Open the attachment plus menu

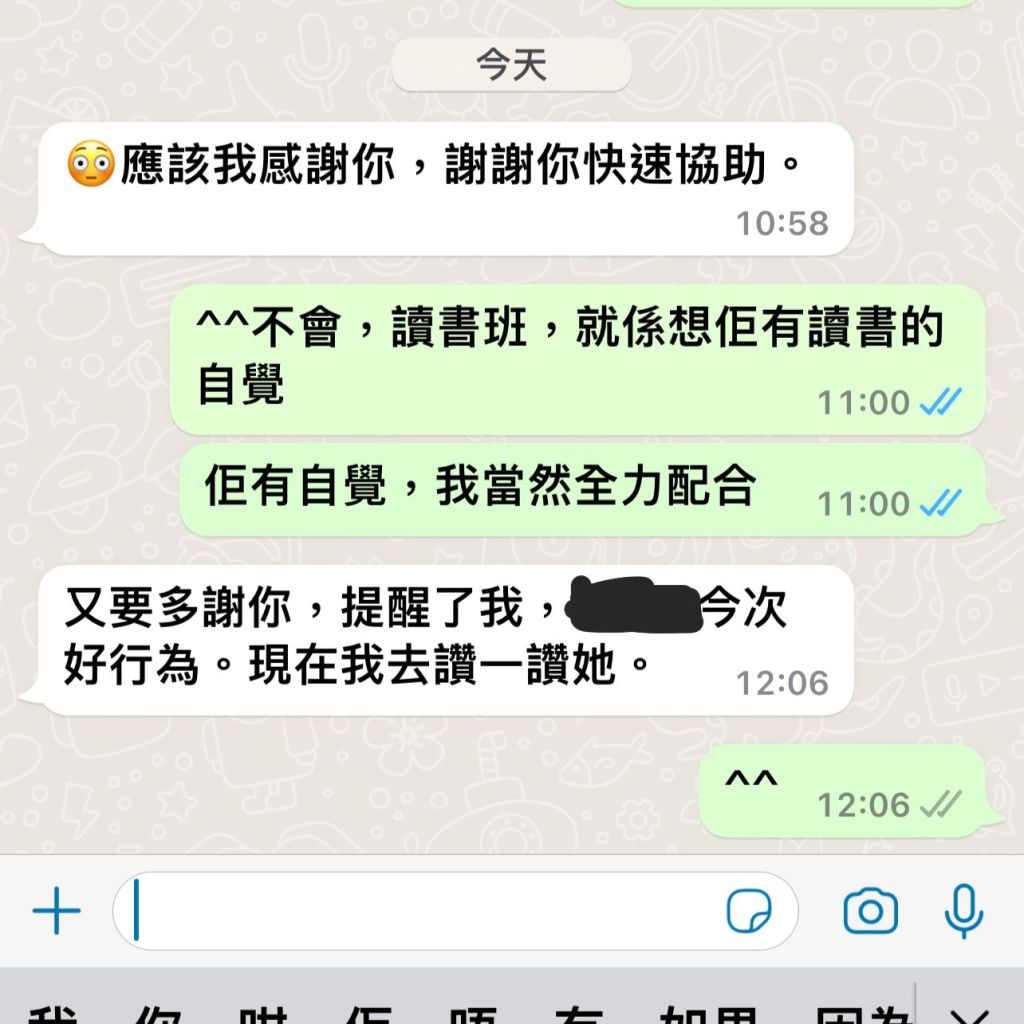57,912
